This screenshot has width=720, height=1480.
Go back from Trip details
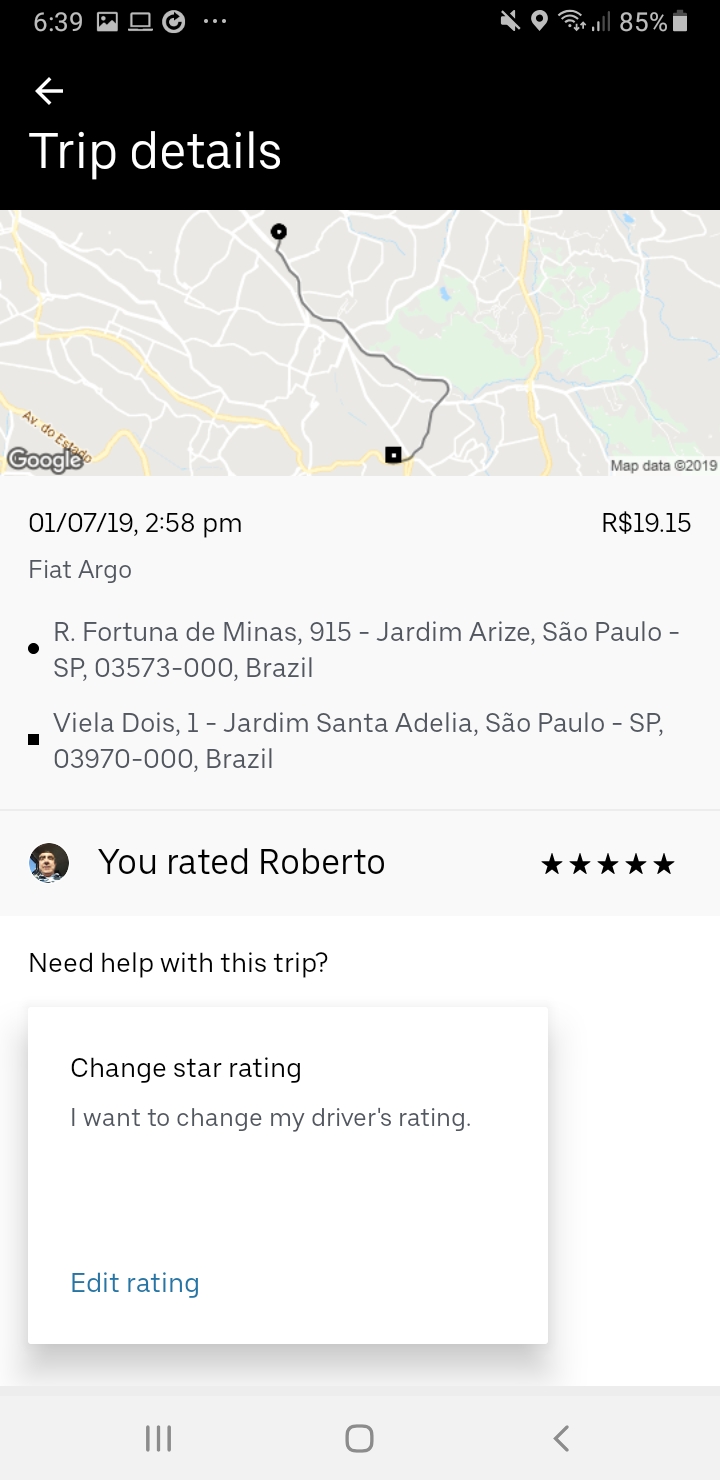pos(49,92)
